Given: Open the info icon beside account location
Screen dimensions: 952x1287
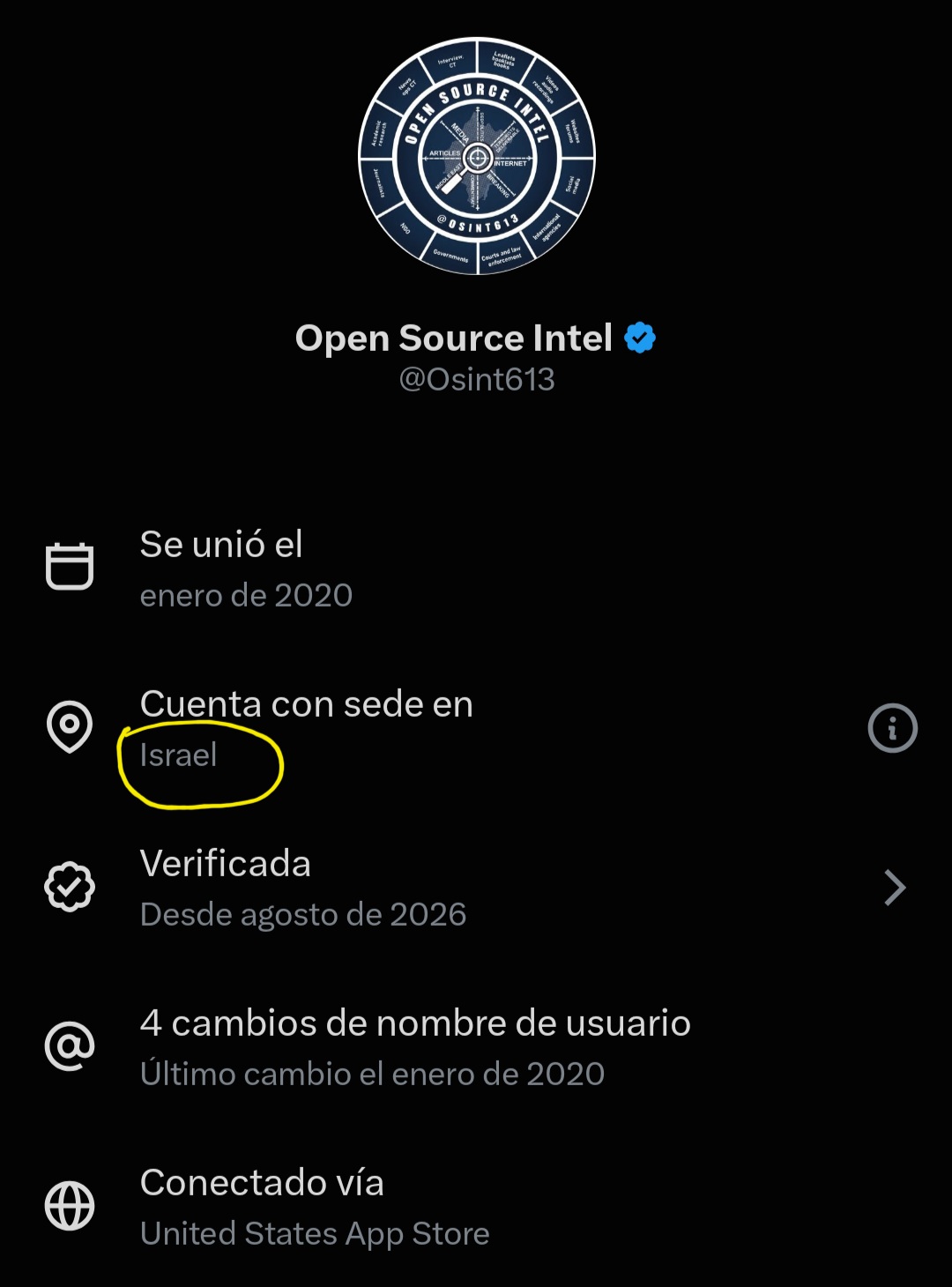Looking at the screenshot, I should pyautogui.click(x=892, y=728).
